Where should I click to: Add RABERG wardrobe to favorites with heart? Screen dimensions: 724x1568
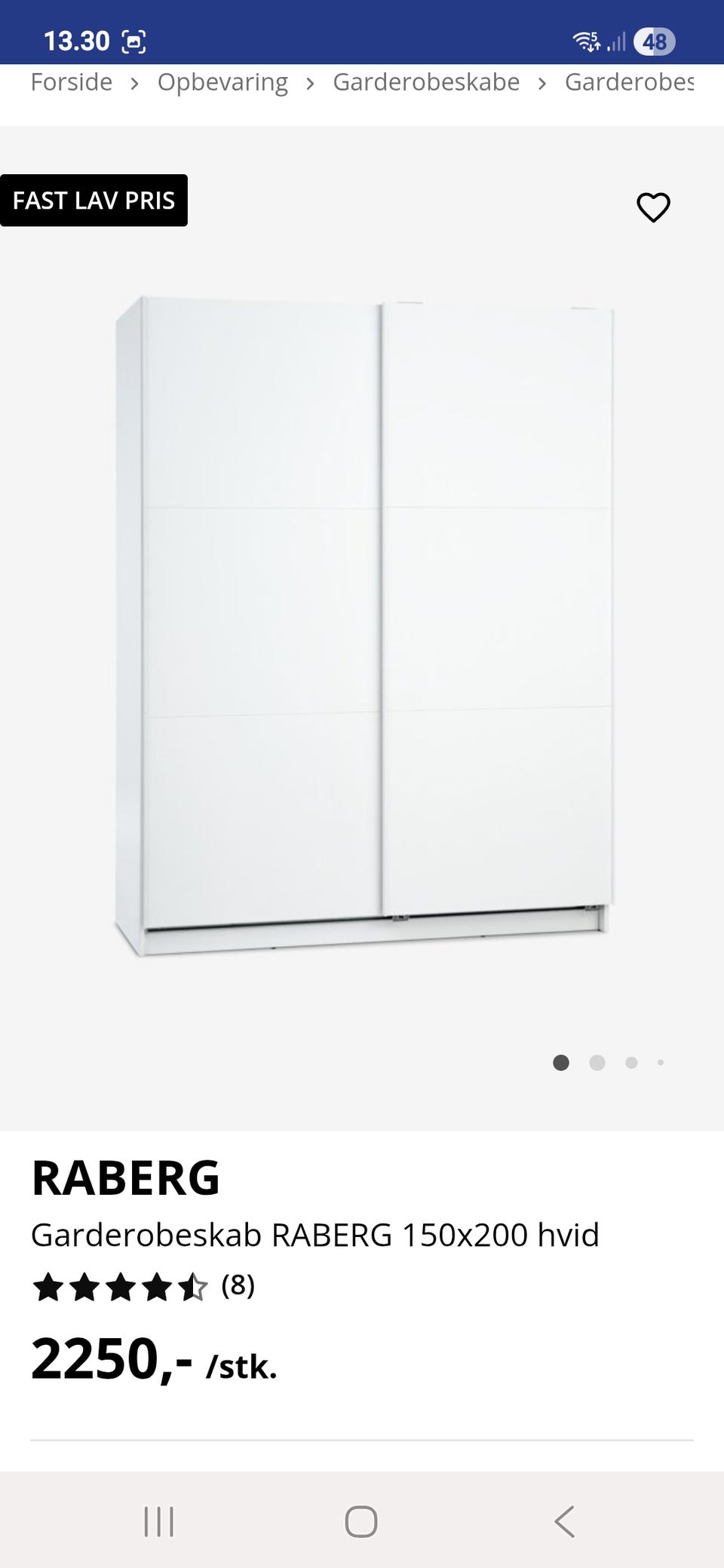(x=653, y=207)
